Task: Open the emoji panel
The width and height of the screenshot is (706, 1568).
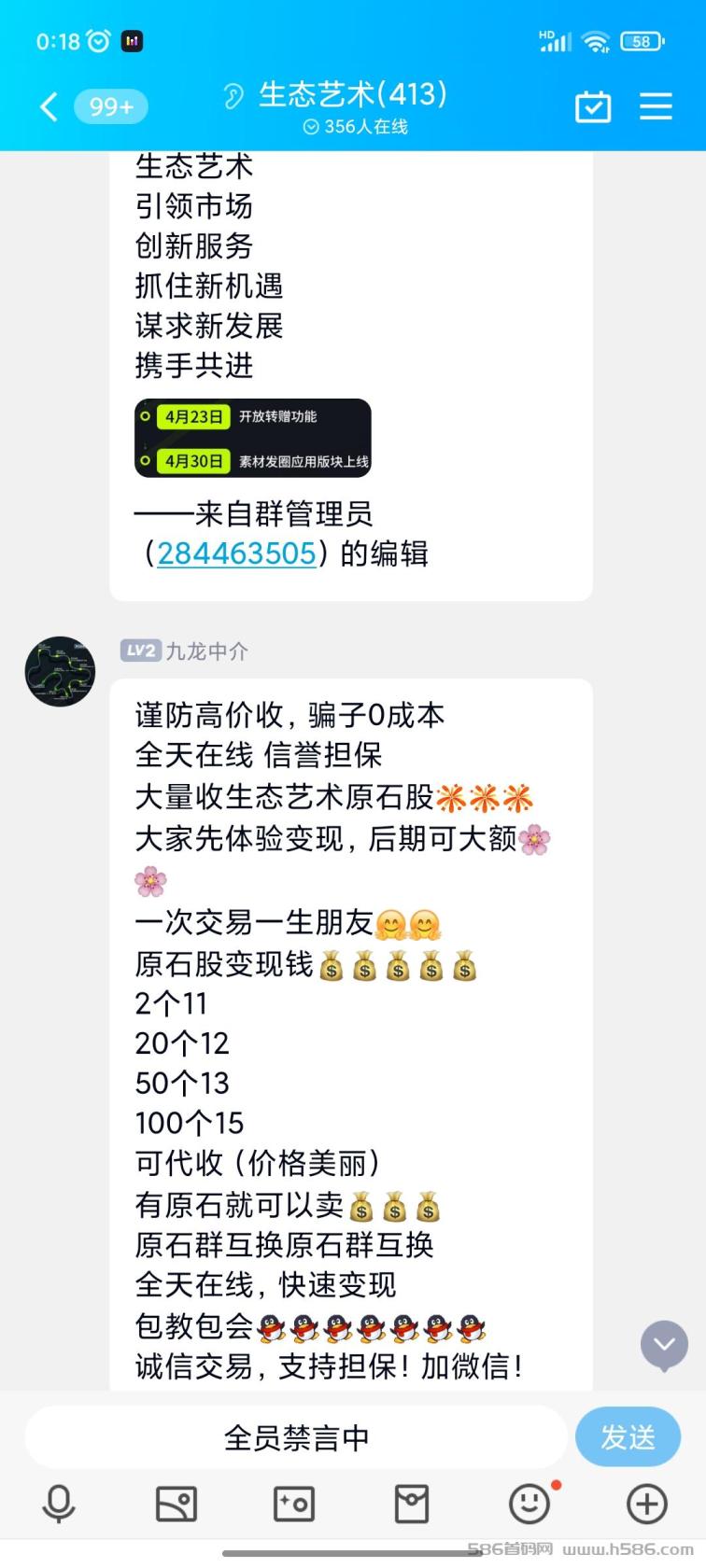Action: pos(529,1504)
